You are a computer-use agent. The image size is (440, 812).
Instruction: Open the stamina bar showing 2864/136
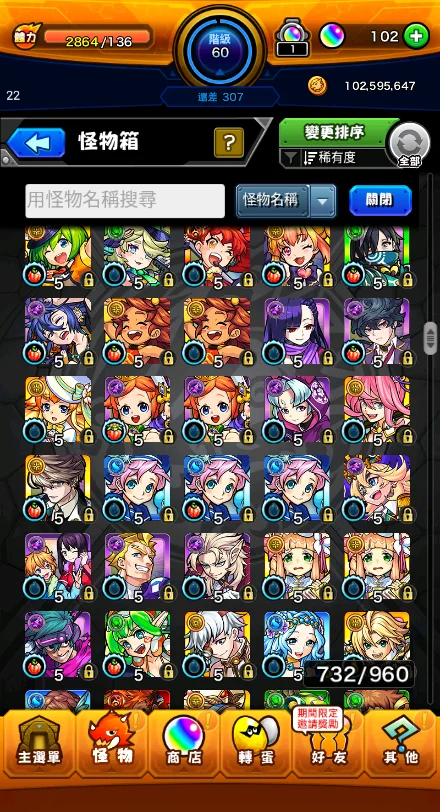[97, 37]
